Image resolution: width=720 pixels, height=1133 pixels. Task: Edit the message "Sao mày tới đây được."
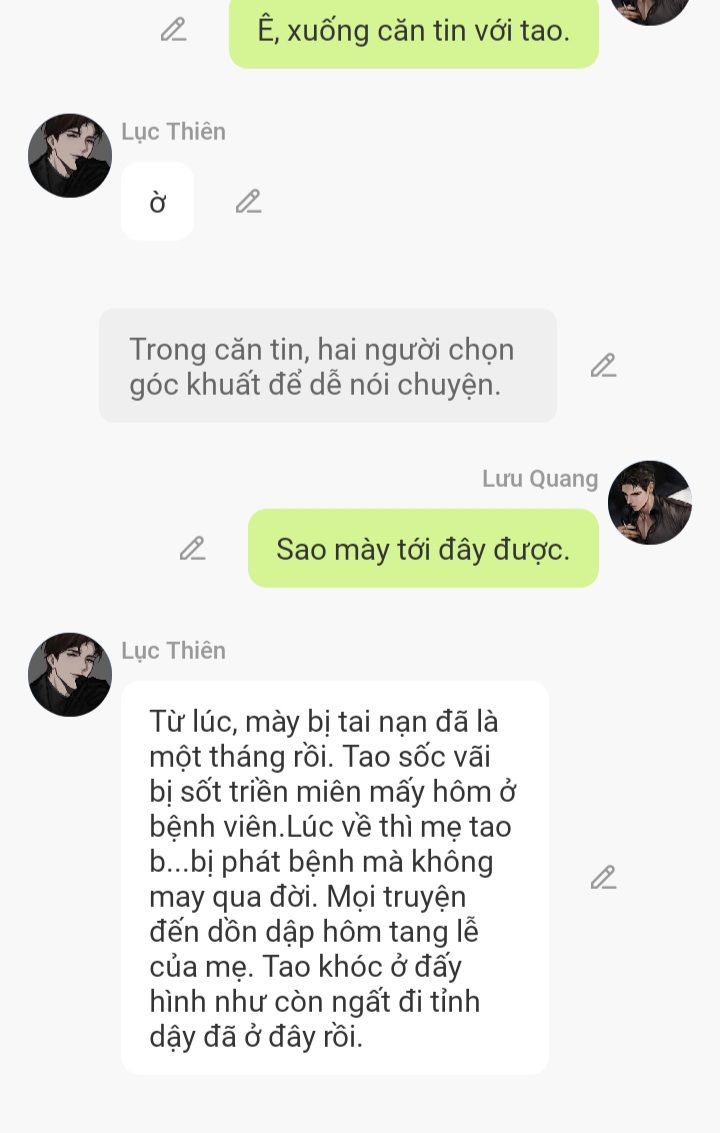[192, 548]
